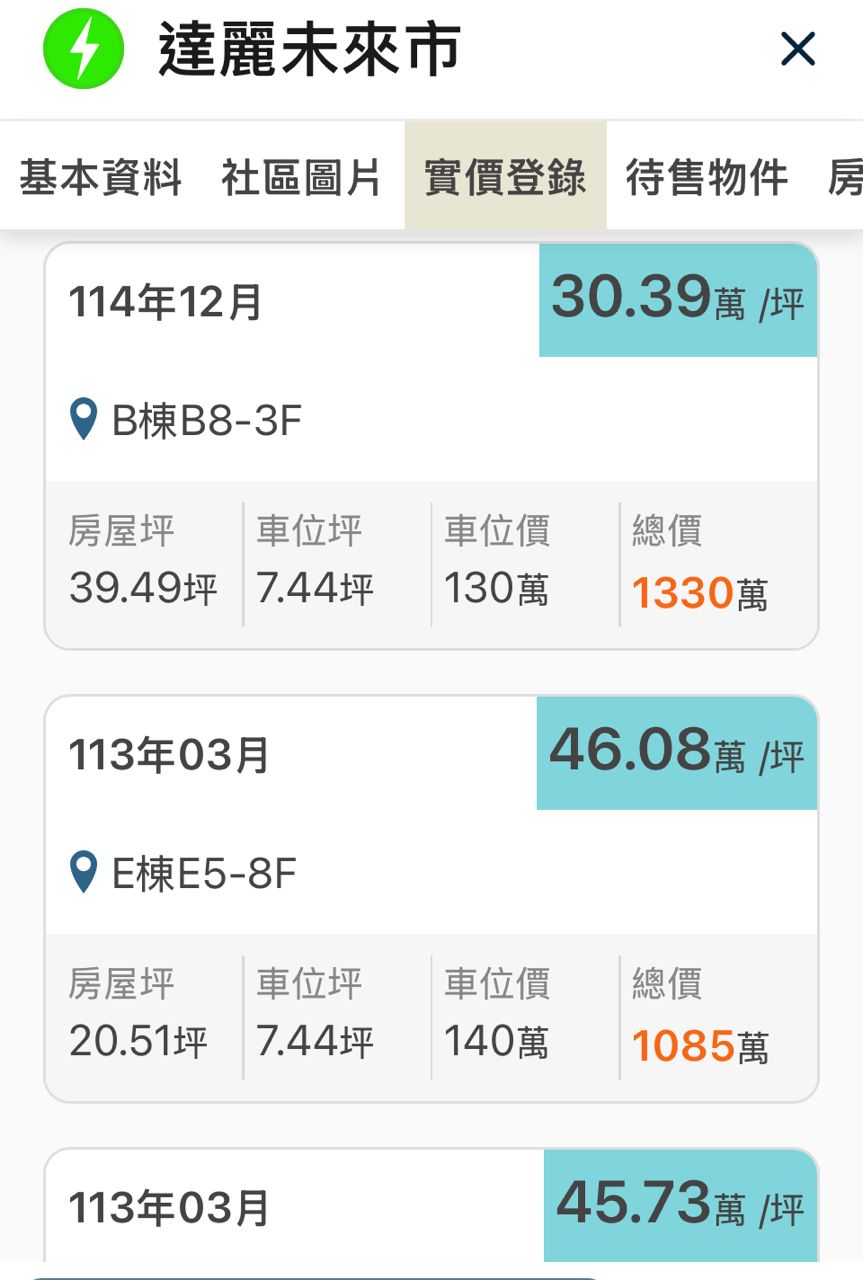Open the 45.73萬/坪 transaction card

click(430, 1207)
